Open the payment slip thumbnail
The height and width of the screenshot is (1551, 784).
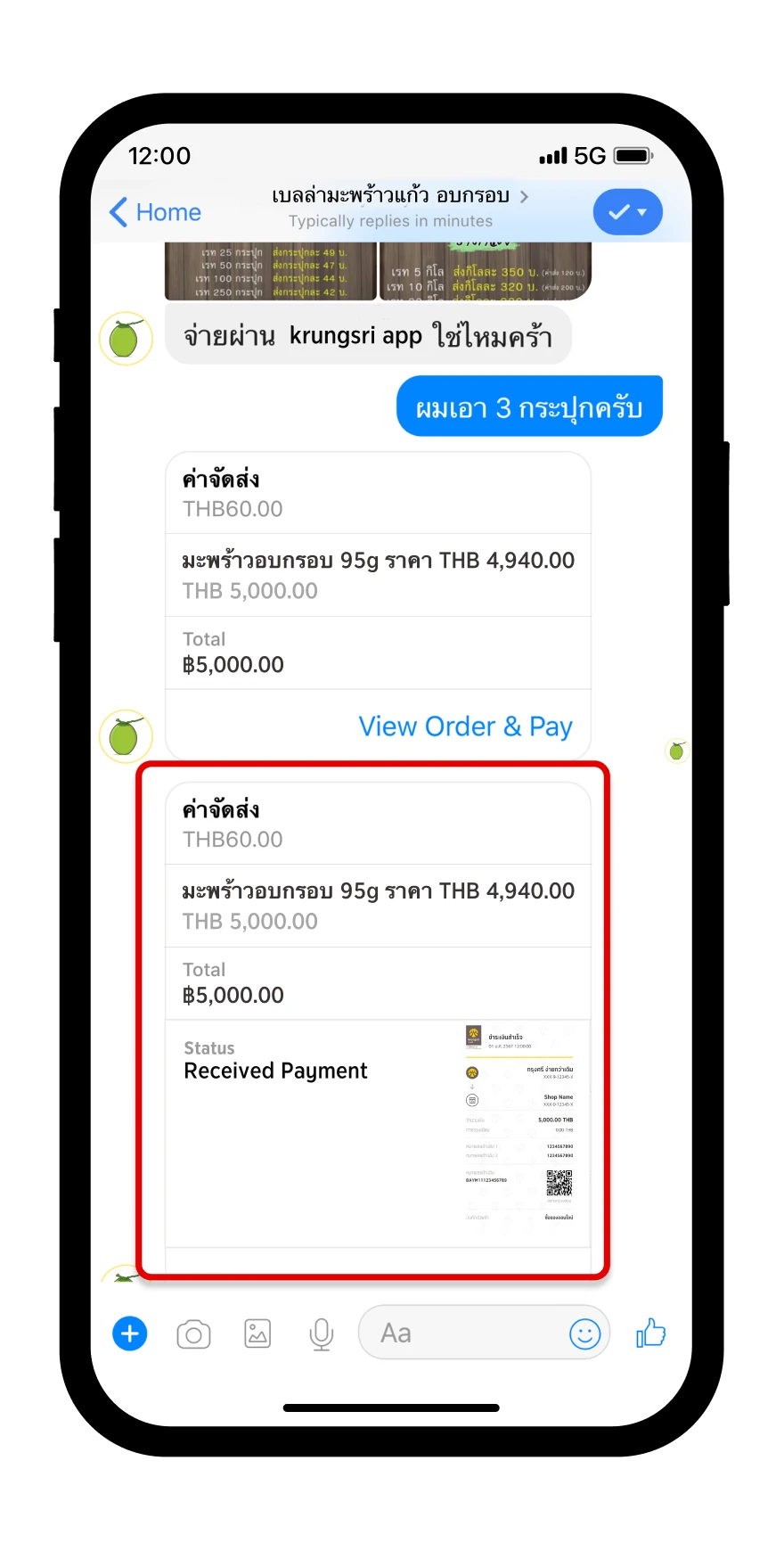(x=519, y=1128)
